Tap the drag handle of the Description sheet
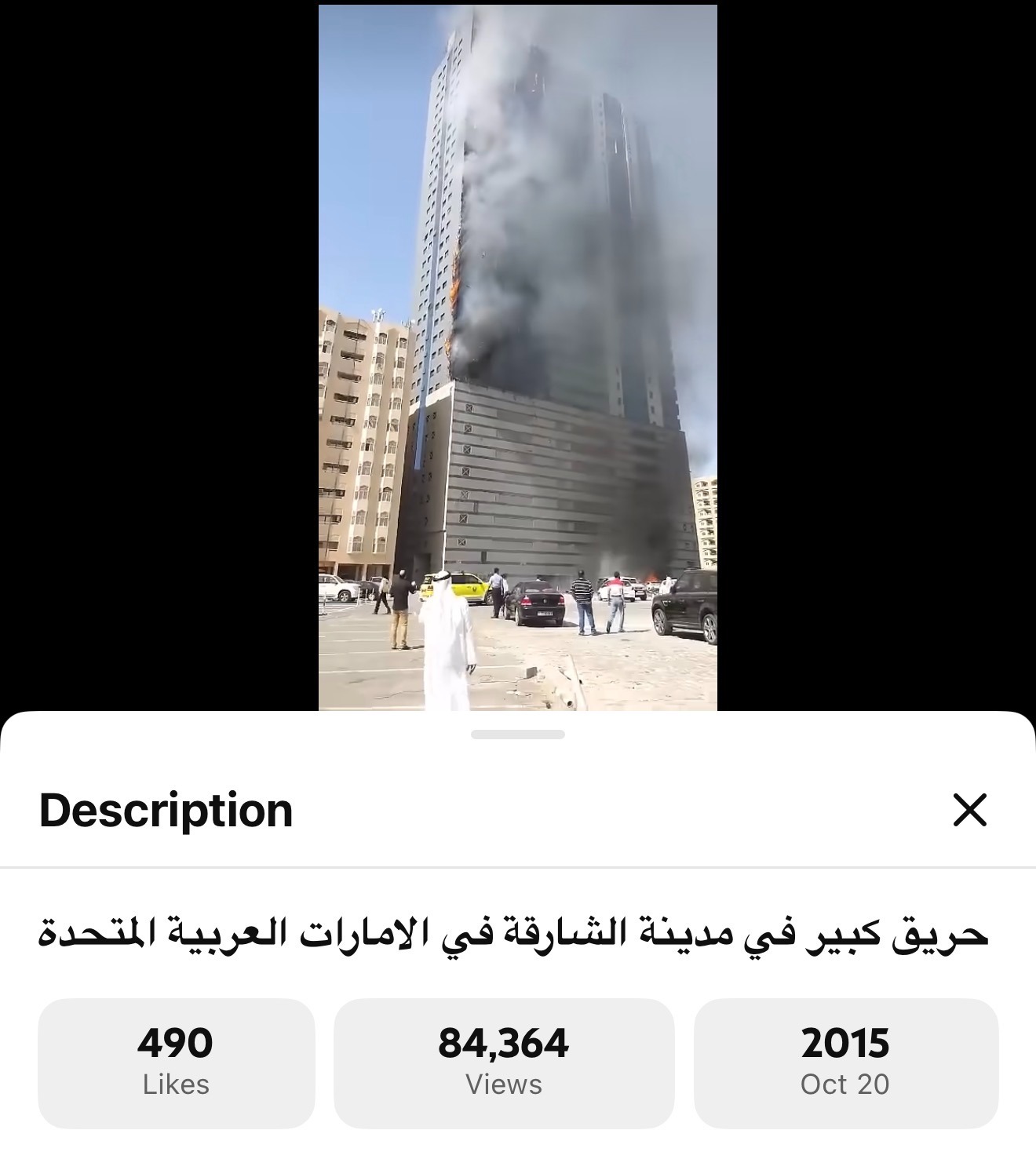This screenshot has height=1152, width=1036. coord(517,735)
